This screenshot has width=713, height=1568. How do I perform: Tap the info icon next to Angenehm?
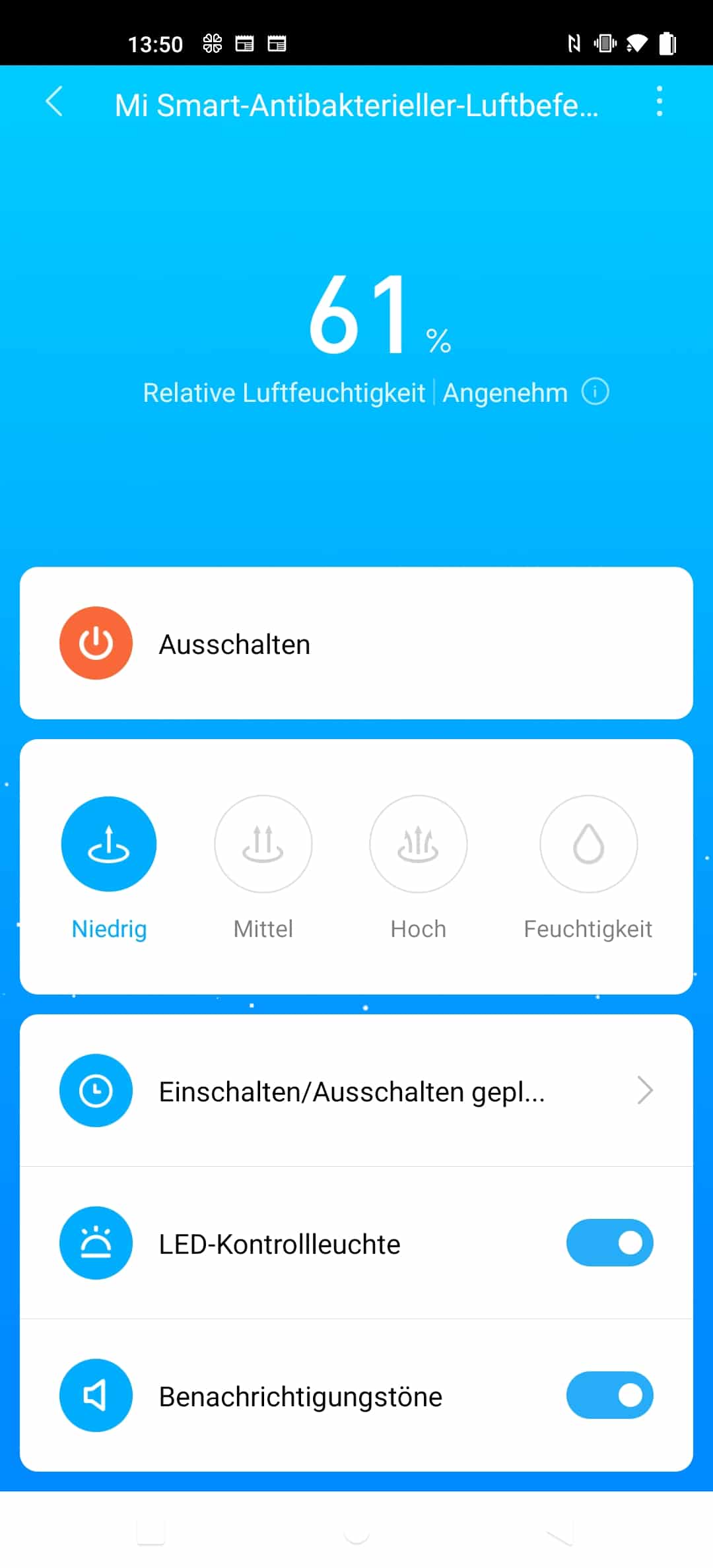coord(595,392)
